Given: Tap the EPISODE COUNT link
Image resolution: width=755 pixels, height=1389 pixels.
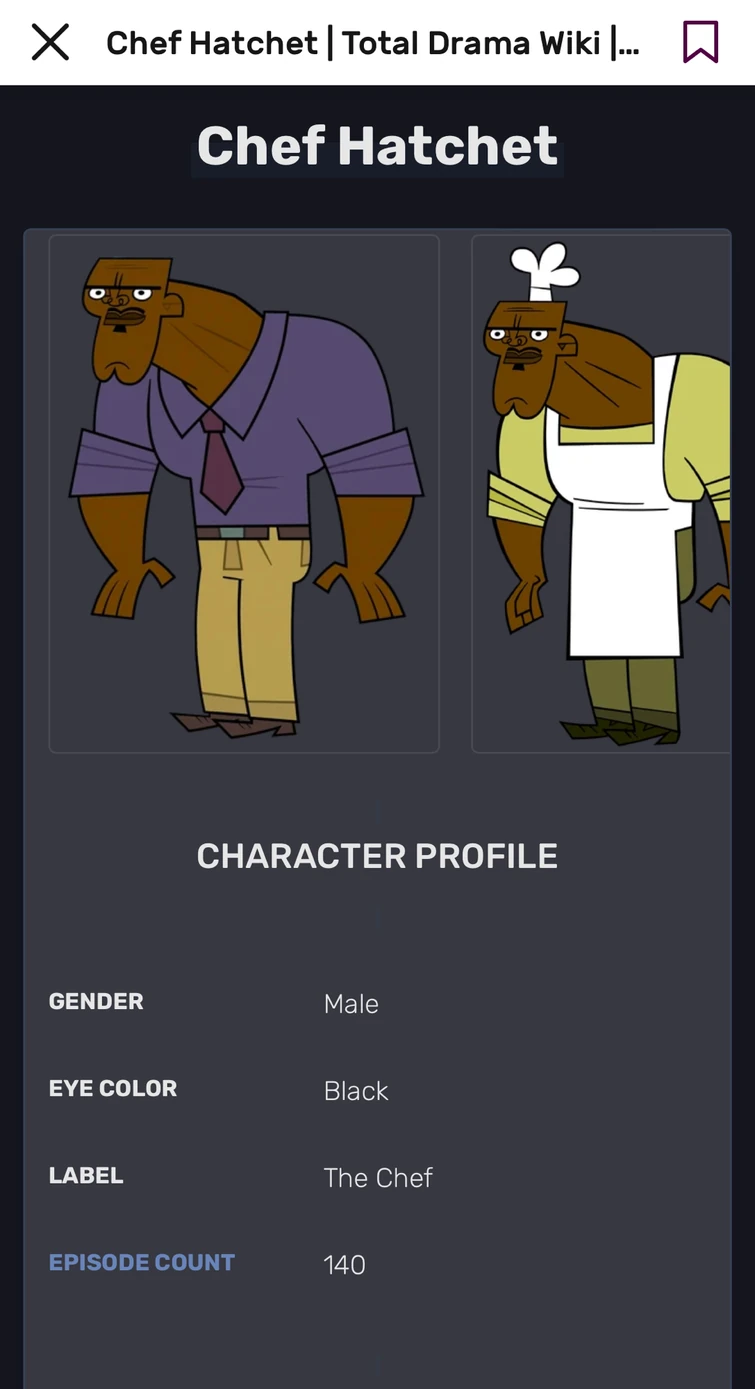Looking at the screenshot, I should click(141, 1263).
